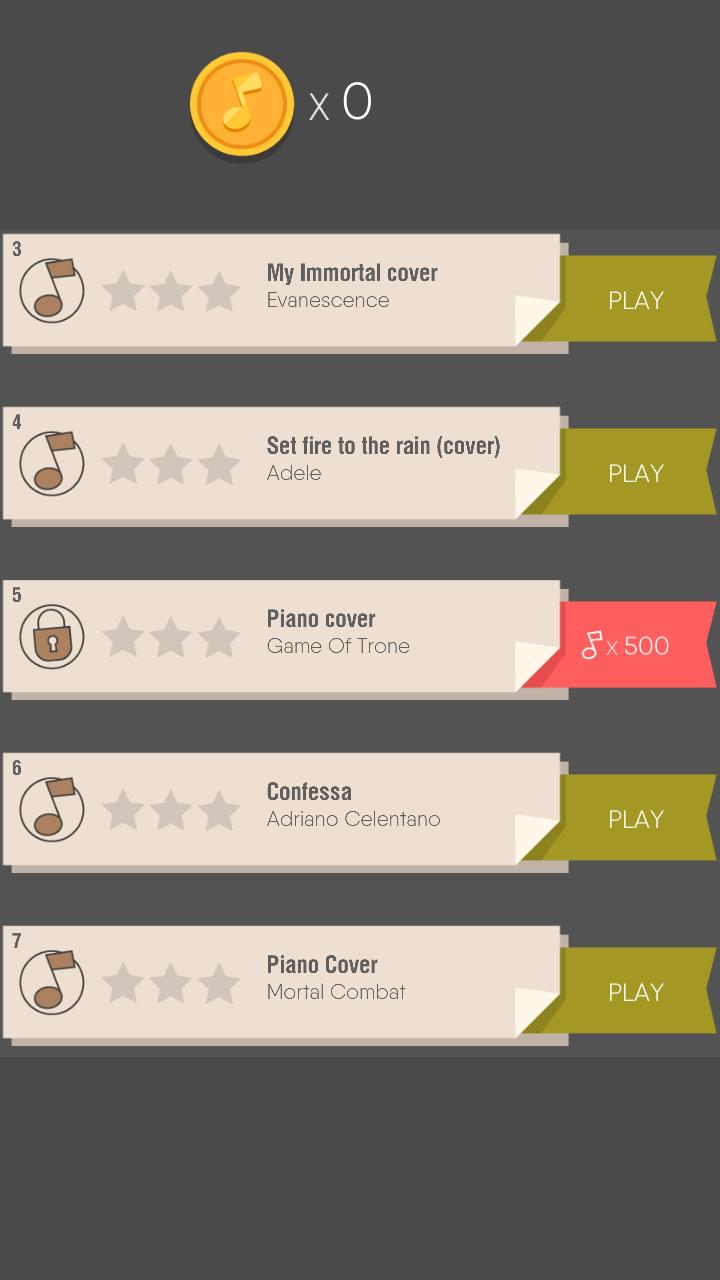Play the Mortal Combat Piano Cover
Viewport: 720px width, 1280px height.
click(635, 992)
